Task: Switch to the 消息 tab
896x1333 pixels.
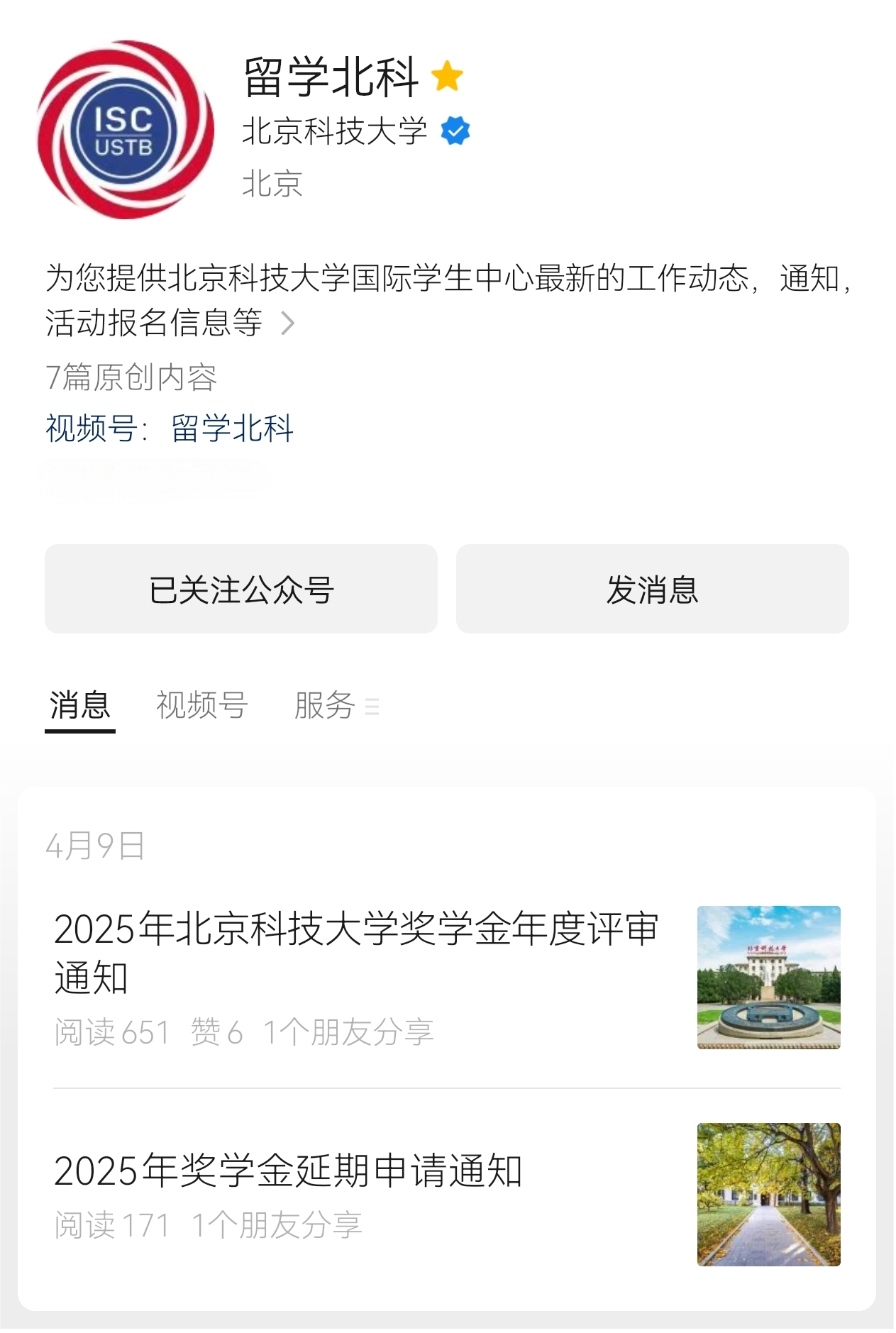Action: (79, 704)
